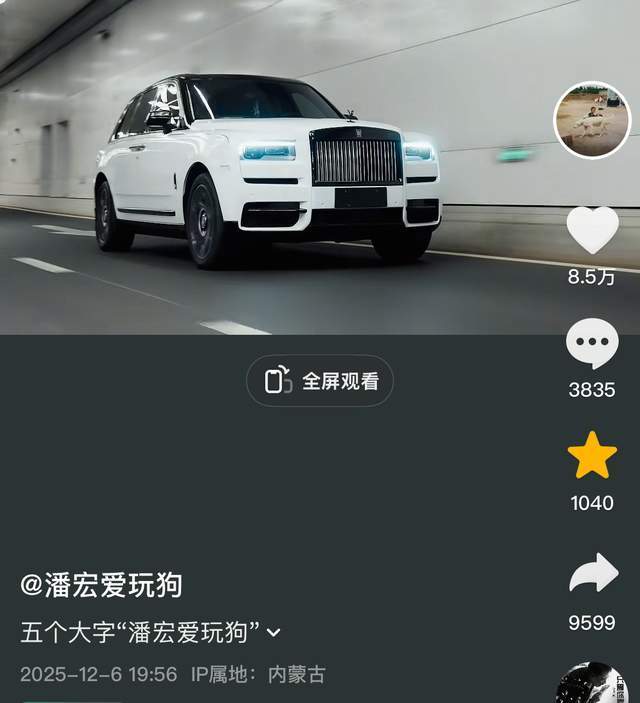This screenshot has height=703, width=640.
Task: Expand the video caption text
Action: [274, 633]
